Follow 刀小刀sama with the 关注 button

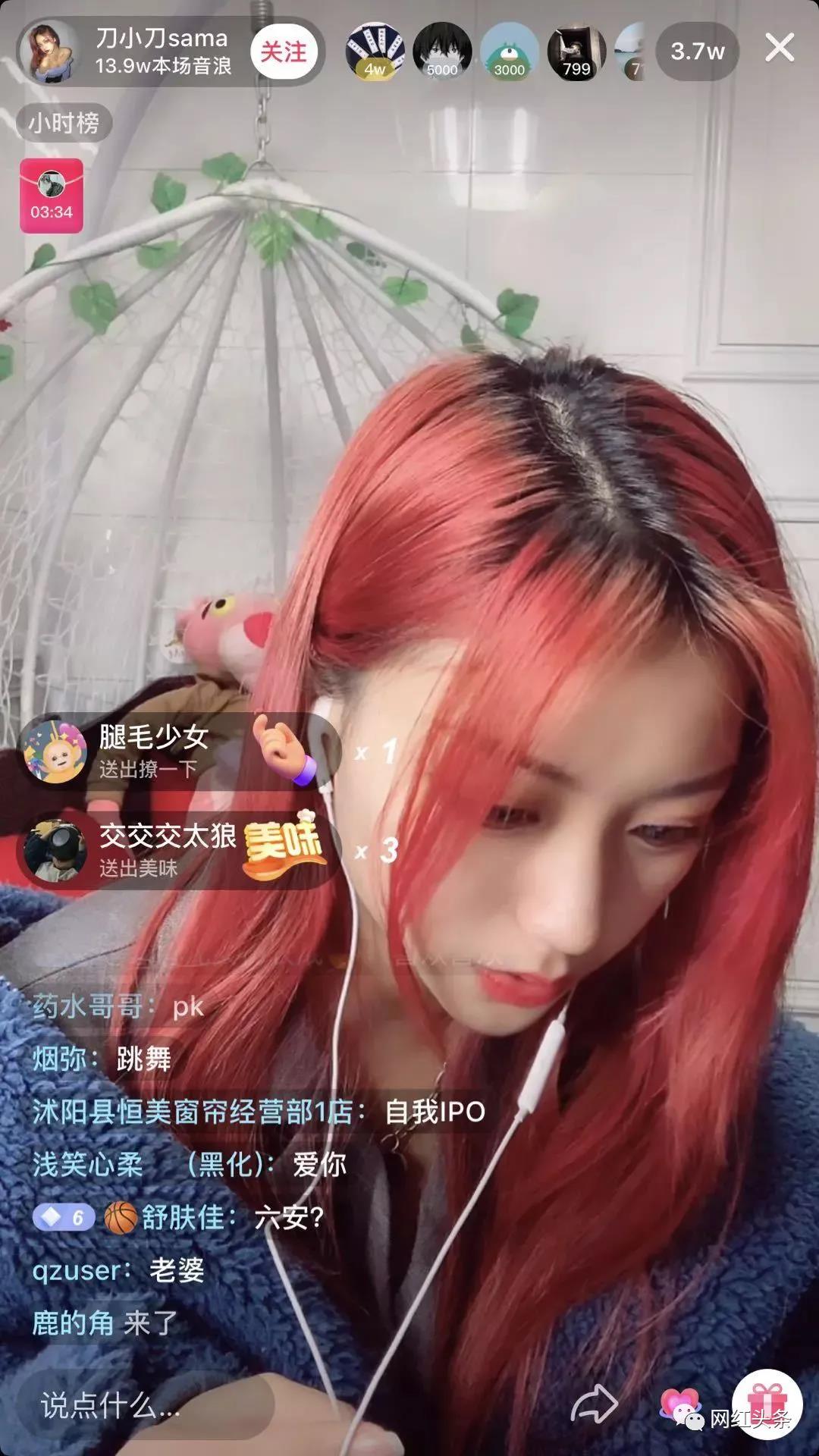pyautogui.click(x=283, y=52)
